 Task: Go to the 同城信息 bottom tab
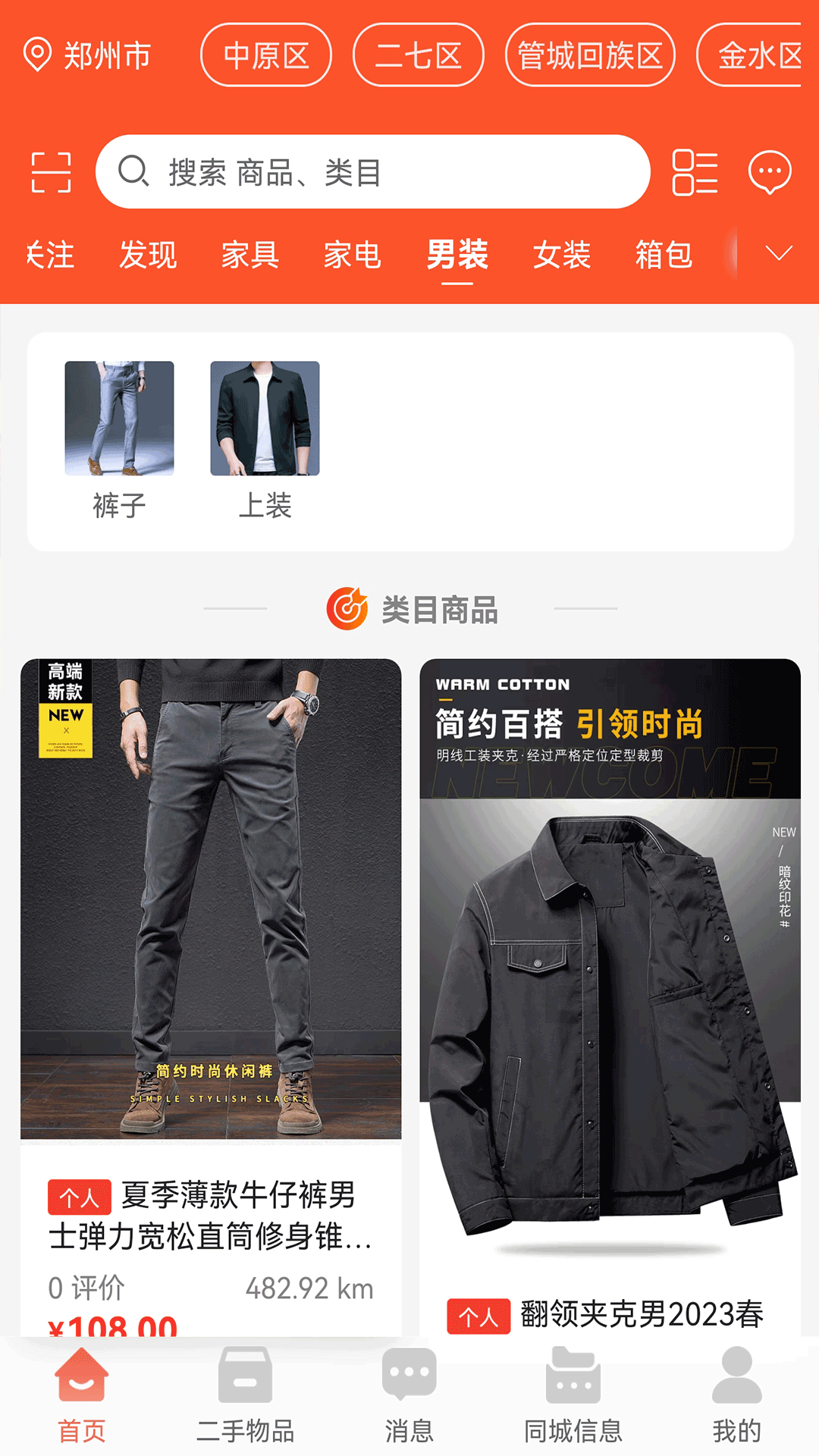pos(573,1397)
